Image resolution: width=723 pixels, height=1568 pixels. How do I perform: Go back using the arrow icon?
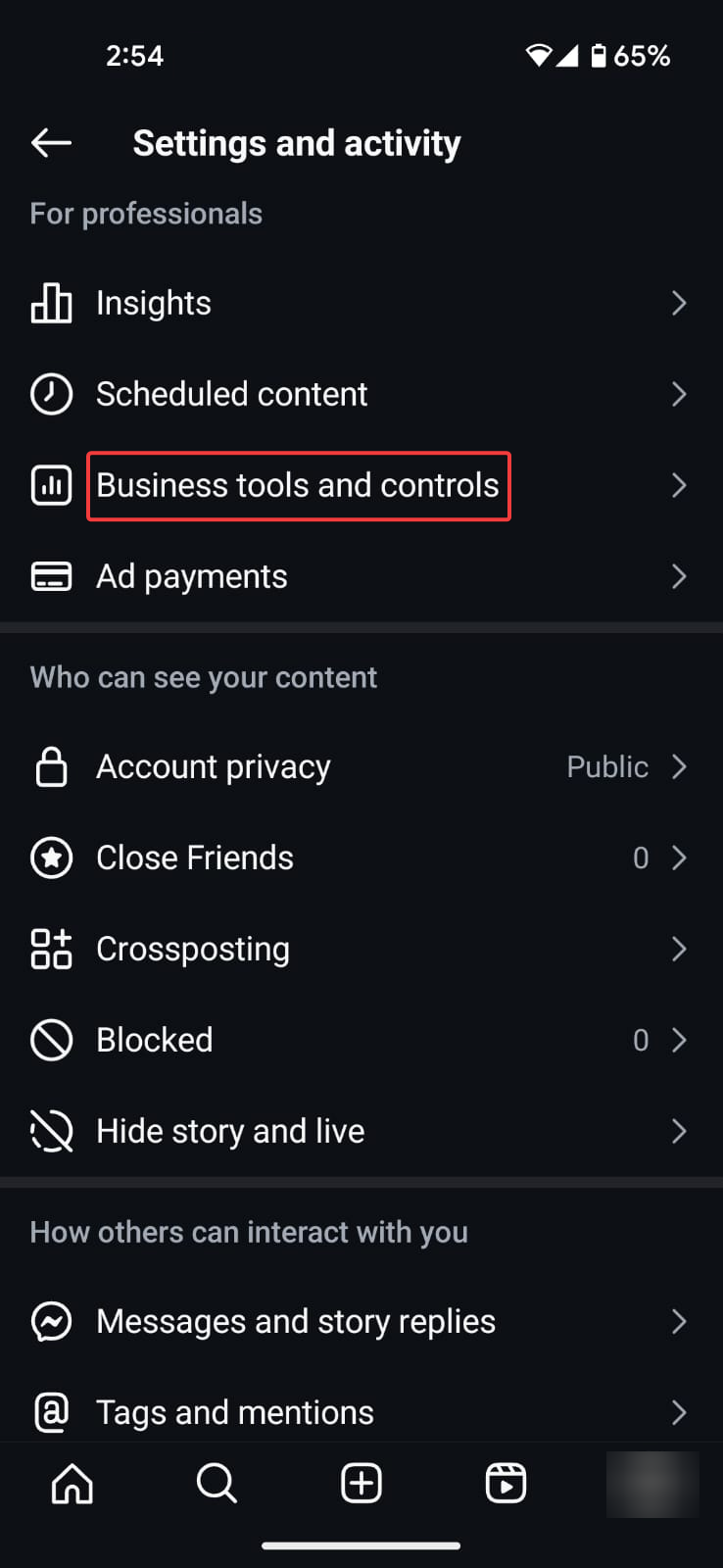pyautogui.click(x=51, y=143)
